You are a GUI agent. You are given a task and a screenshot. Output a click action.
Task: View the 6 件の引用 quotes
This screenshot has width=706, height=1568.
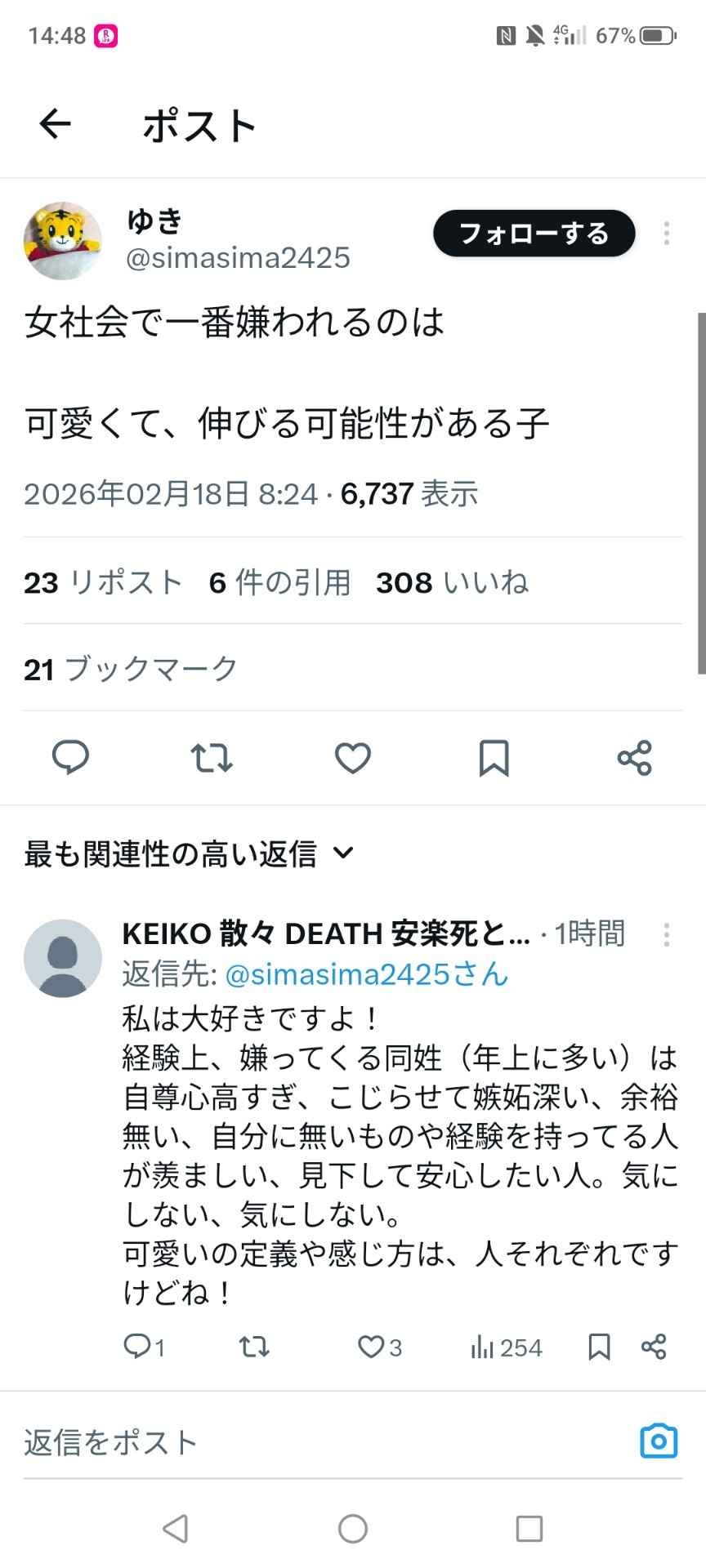pyautogui.click(x=279, y=583)
